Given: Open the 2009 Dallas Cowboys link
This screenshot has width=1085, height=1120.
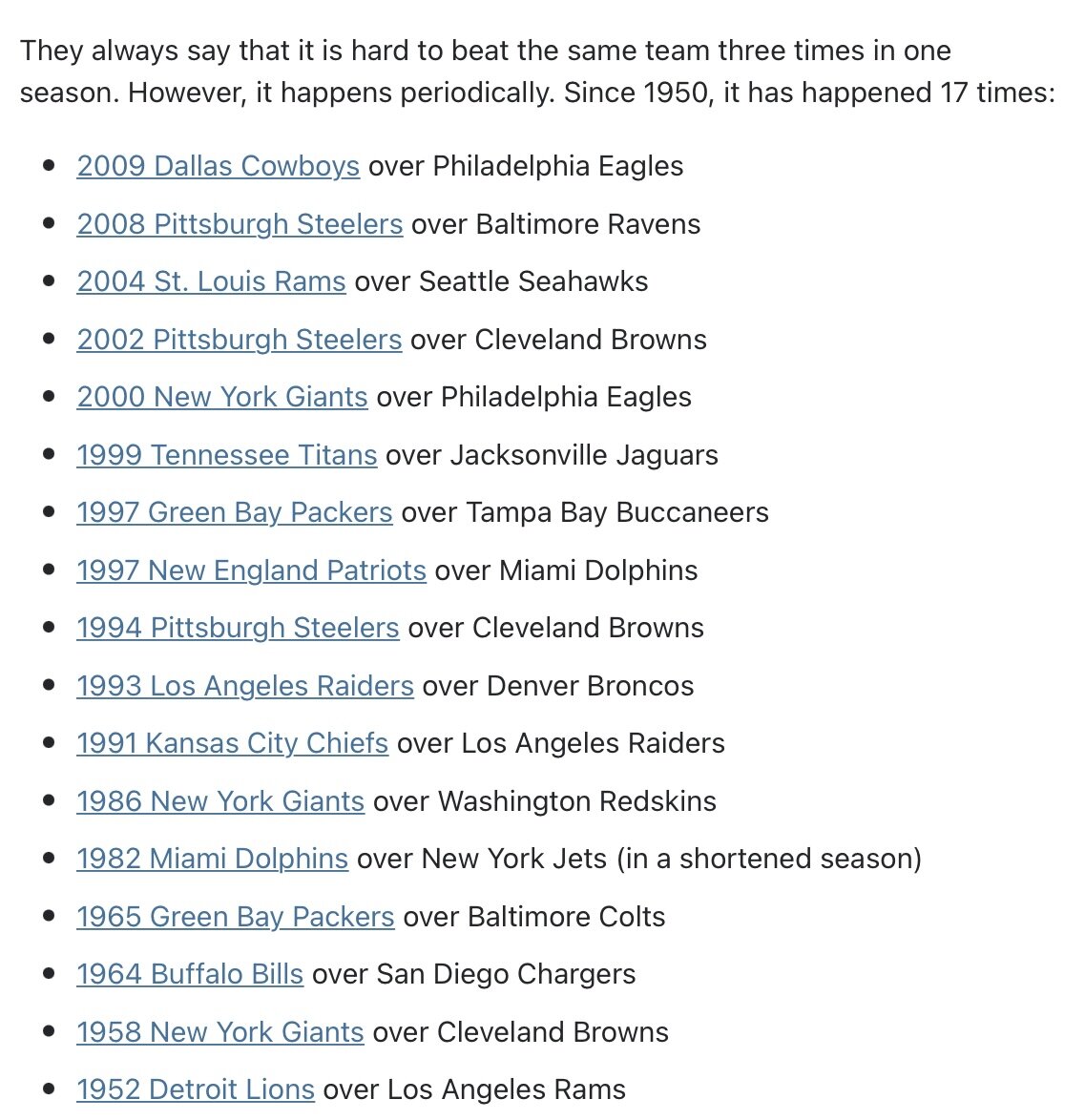Looking at the screenshot, I should point(218,166).
